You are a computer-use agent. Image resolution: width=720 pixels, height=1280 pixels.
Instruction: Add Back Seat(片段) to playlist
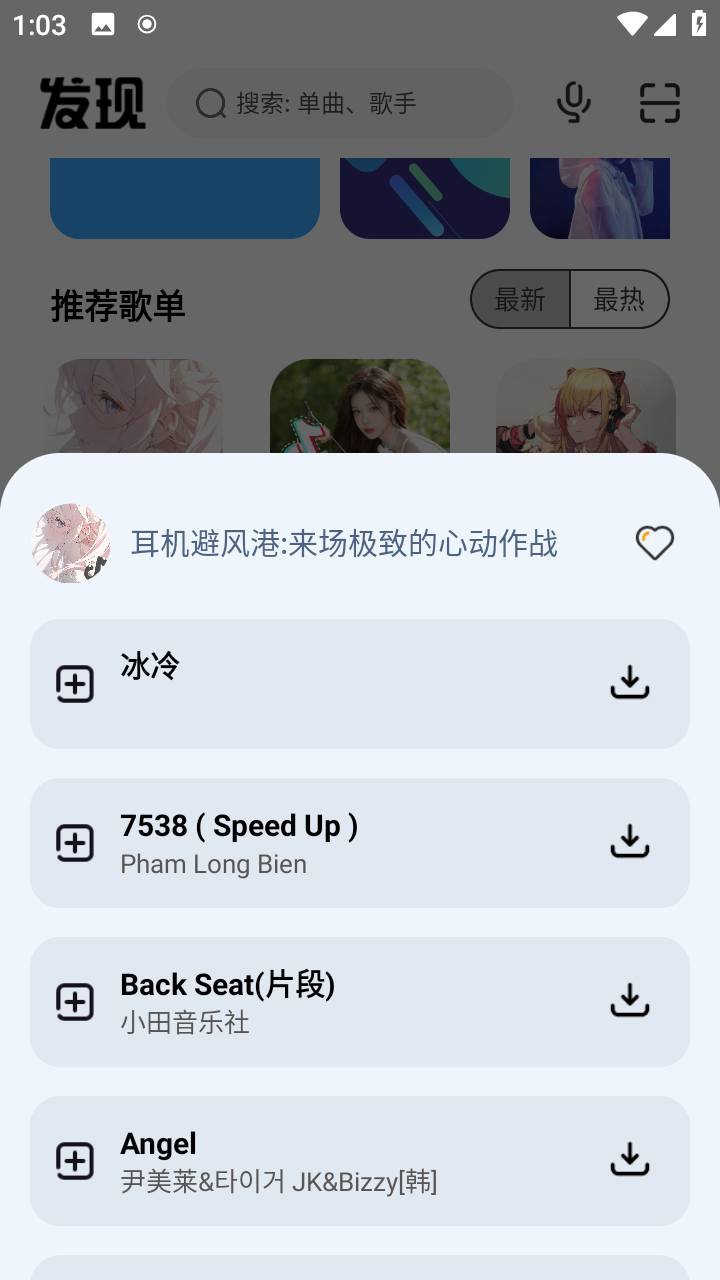point(75,1002)
